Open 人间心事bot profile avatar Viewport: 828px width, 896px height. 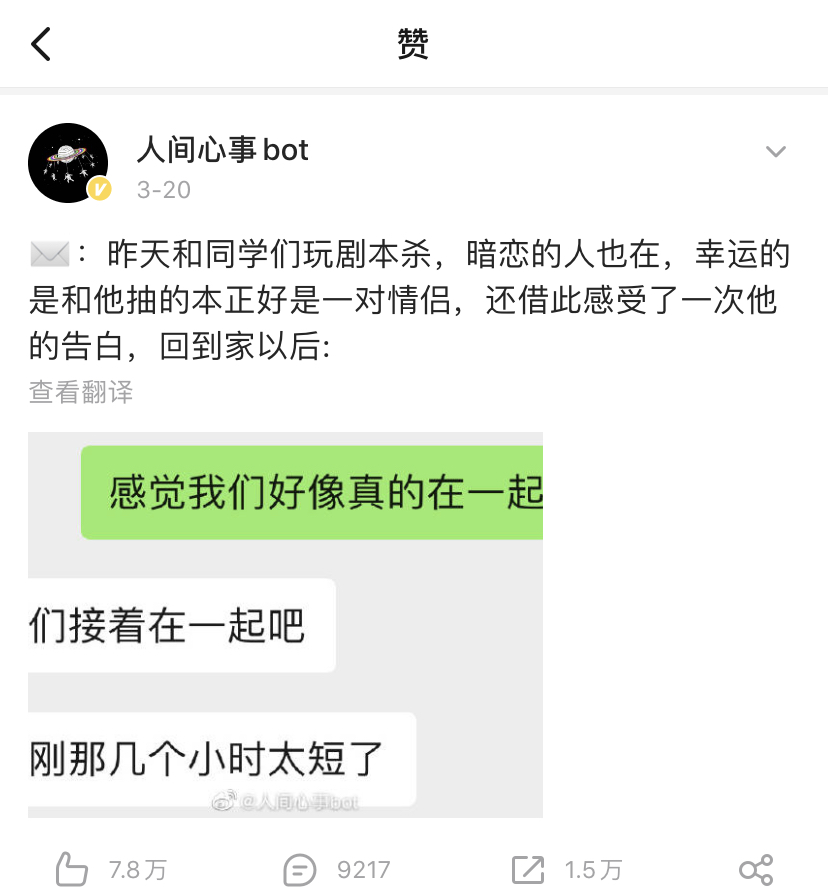tap(68, 163)
